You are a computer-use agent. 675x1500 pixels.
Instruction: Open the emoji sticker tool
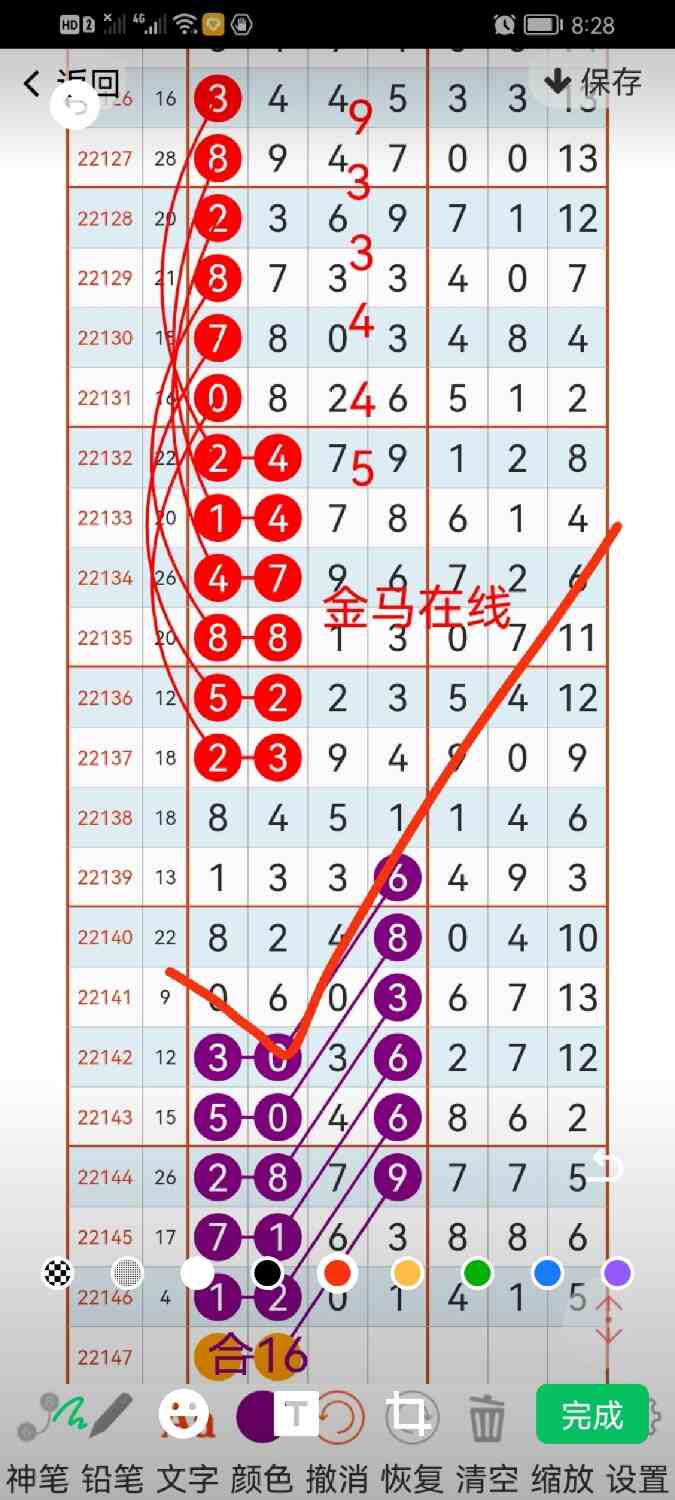(184, 1416)
